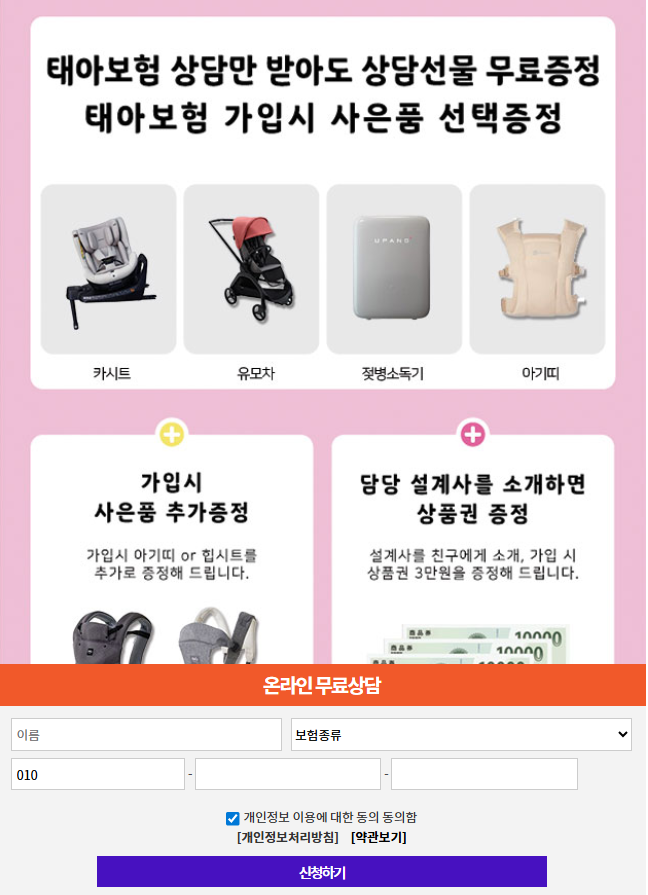Open the 개인정보처리방침 link

288,837
